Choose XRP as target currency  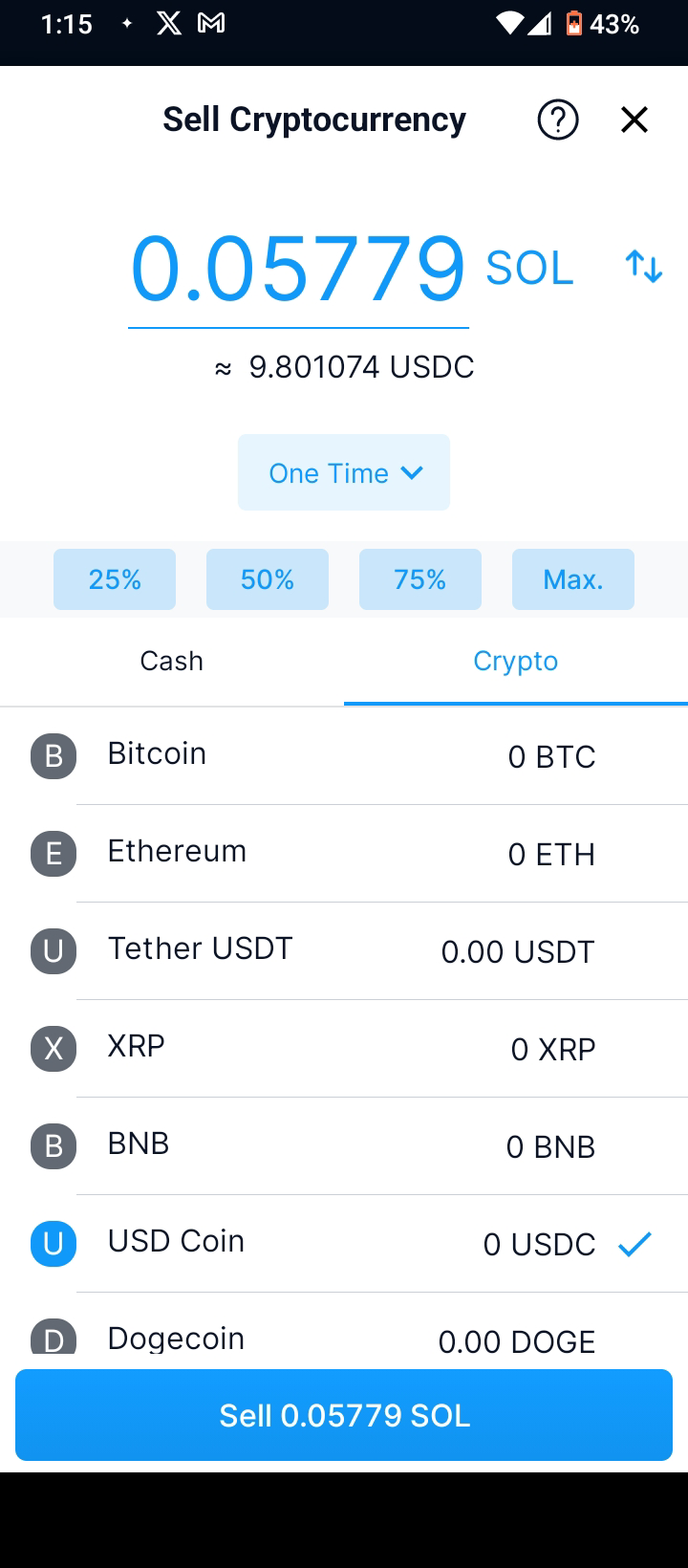pyautogui.click(x=344, y=1049)
